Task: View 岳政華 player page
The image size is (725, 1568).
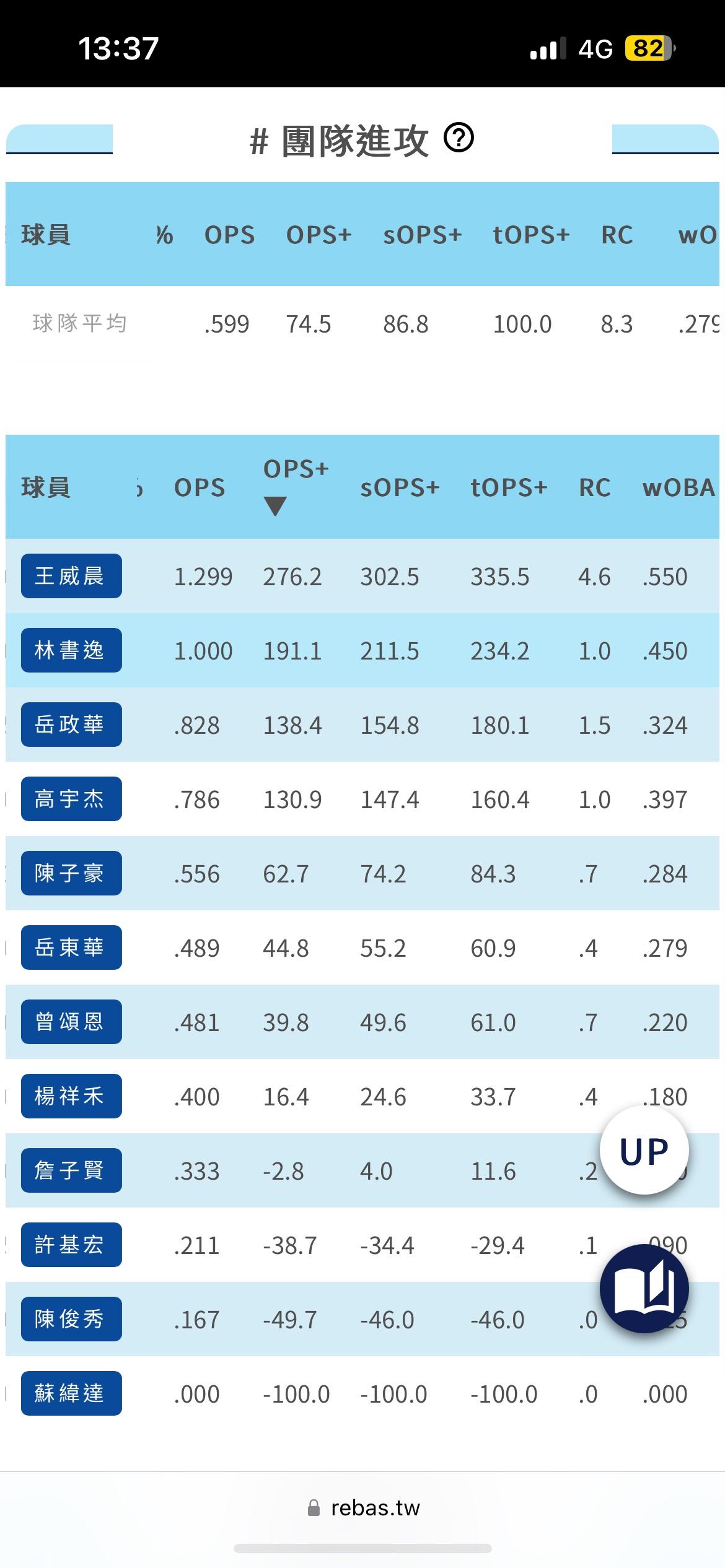Action: click(71, 725)
